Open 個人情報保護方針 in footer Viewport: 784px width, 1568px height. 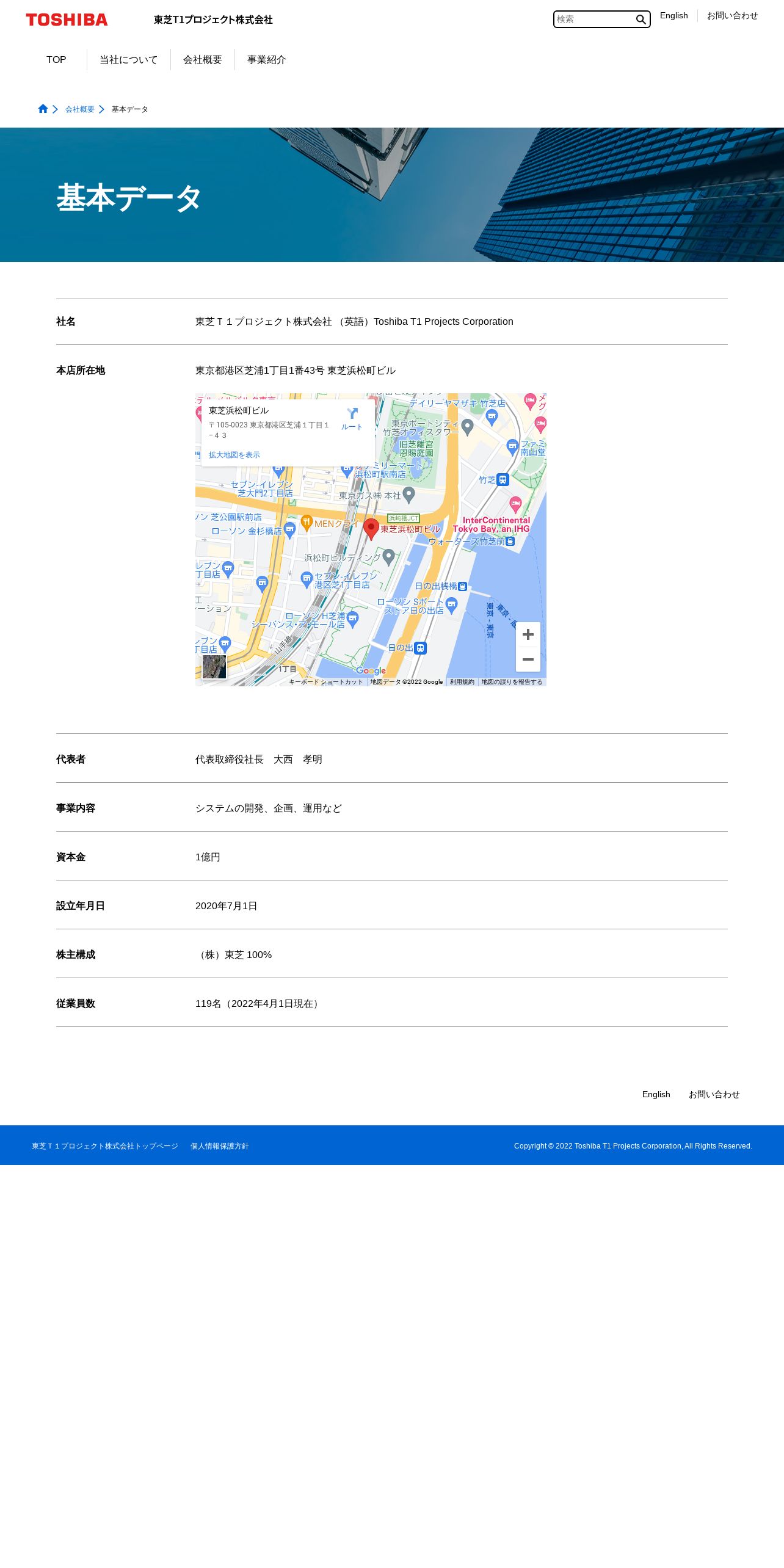pyautogui.click(x=220, y=1146)
